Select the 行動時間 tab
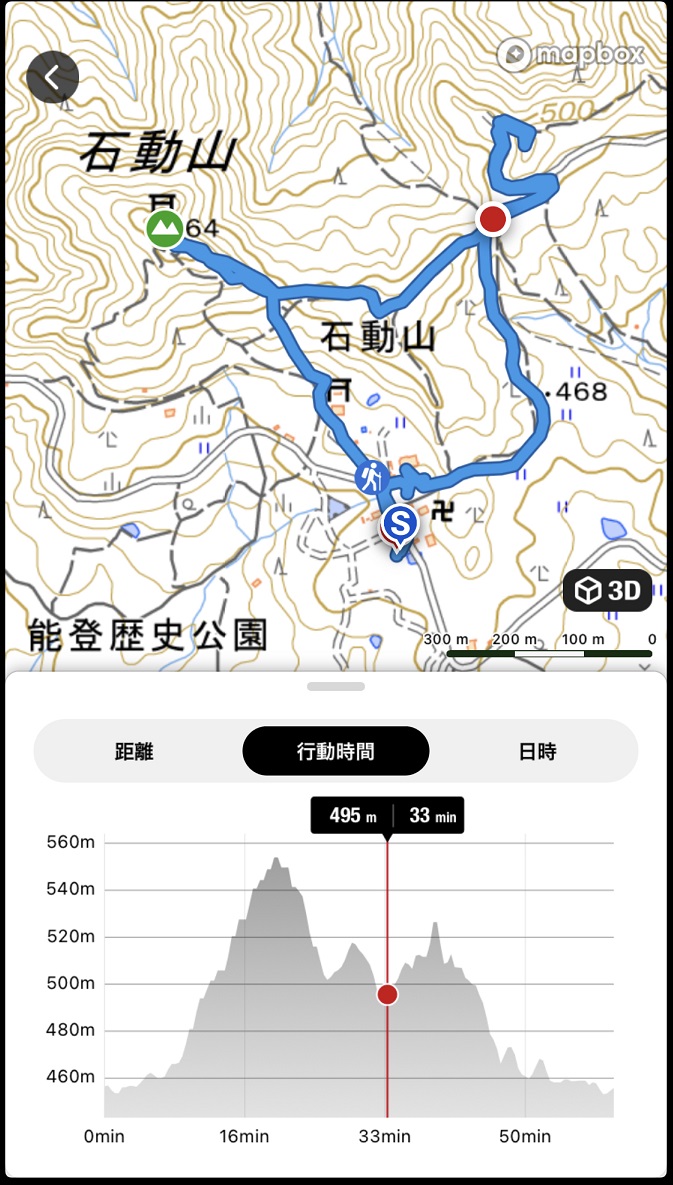The height and width of the screenshot is (1185, 673). pyautogui.click(x=336, y=752)
